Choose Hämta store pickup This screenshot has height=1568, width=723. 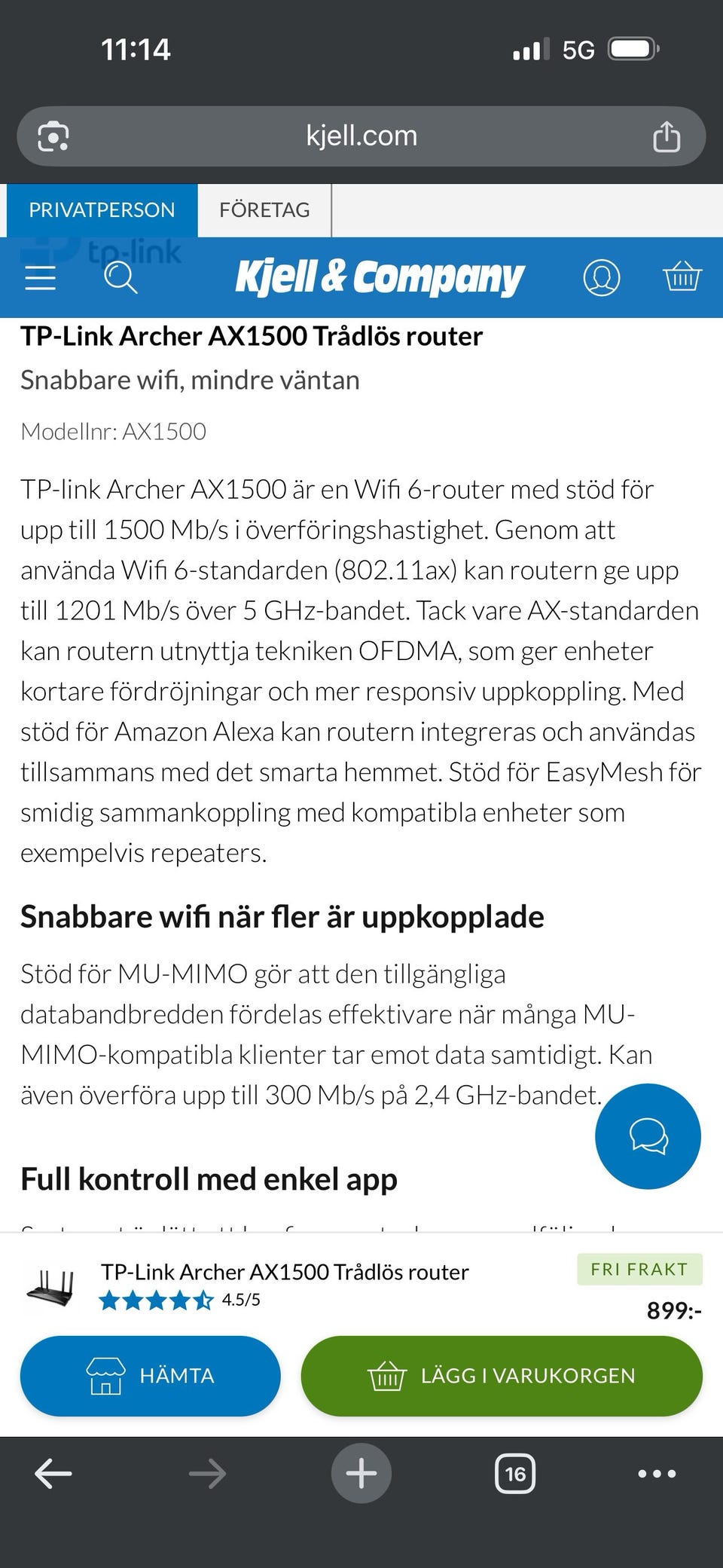point(151,1376)
